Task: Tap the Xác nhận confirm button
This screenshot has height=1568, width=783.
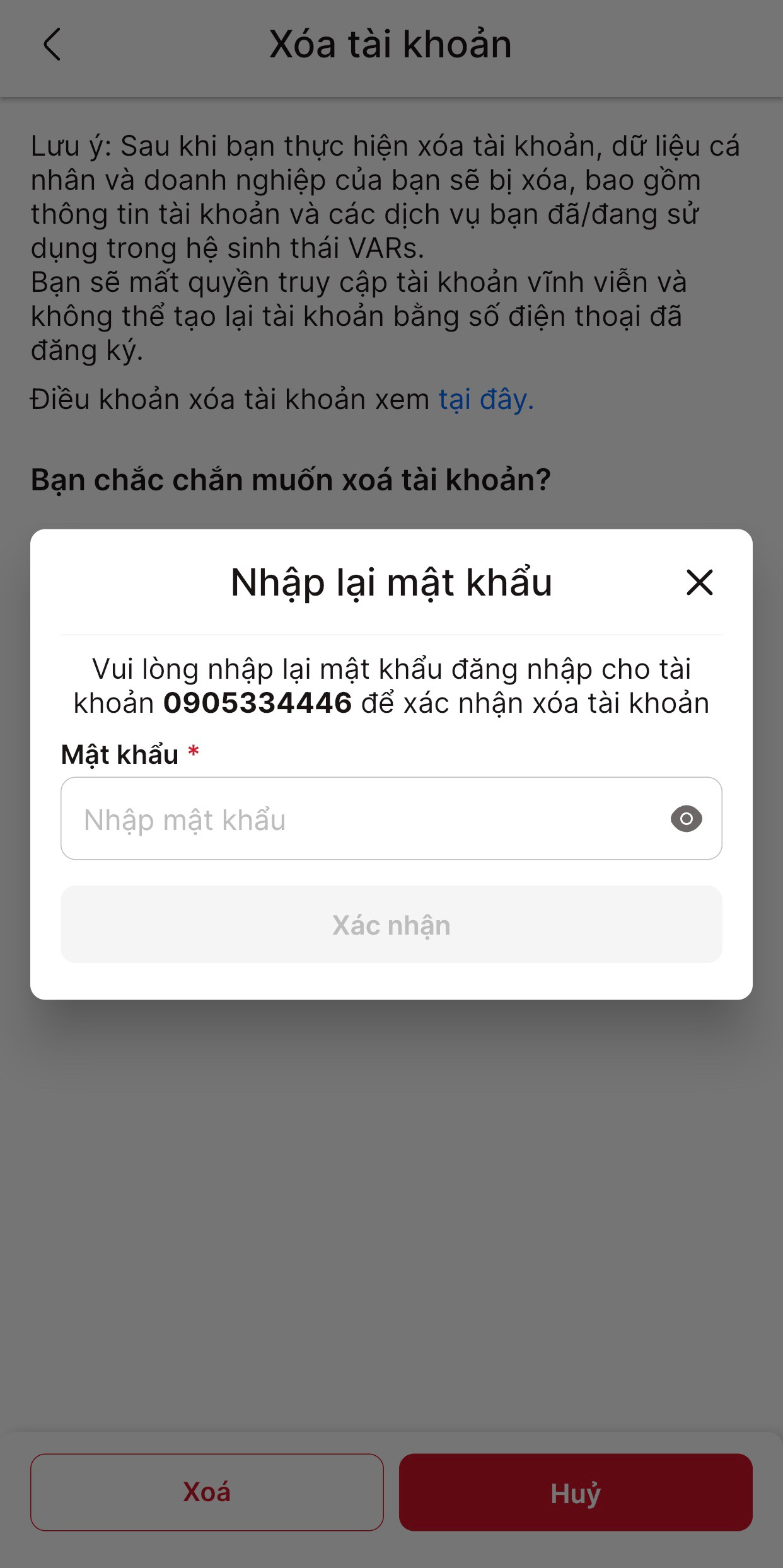Action: point(391,925)
